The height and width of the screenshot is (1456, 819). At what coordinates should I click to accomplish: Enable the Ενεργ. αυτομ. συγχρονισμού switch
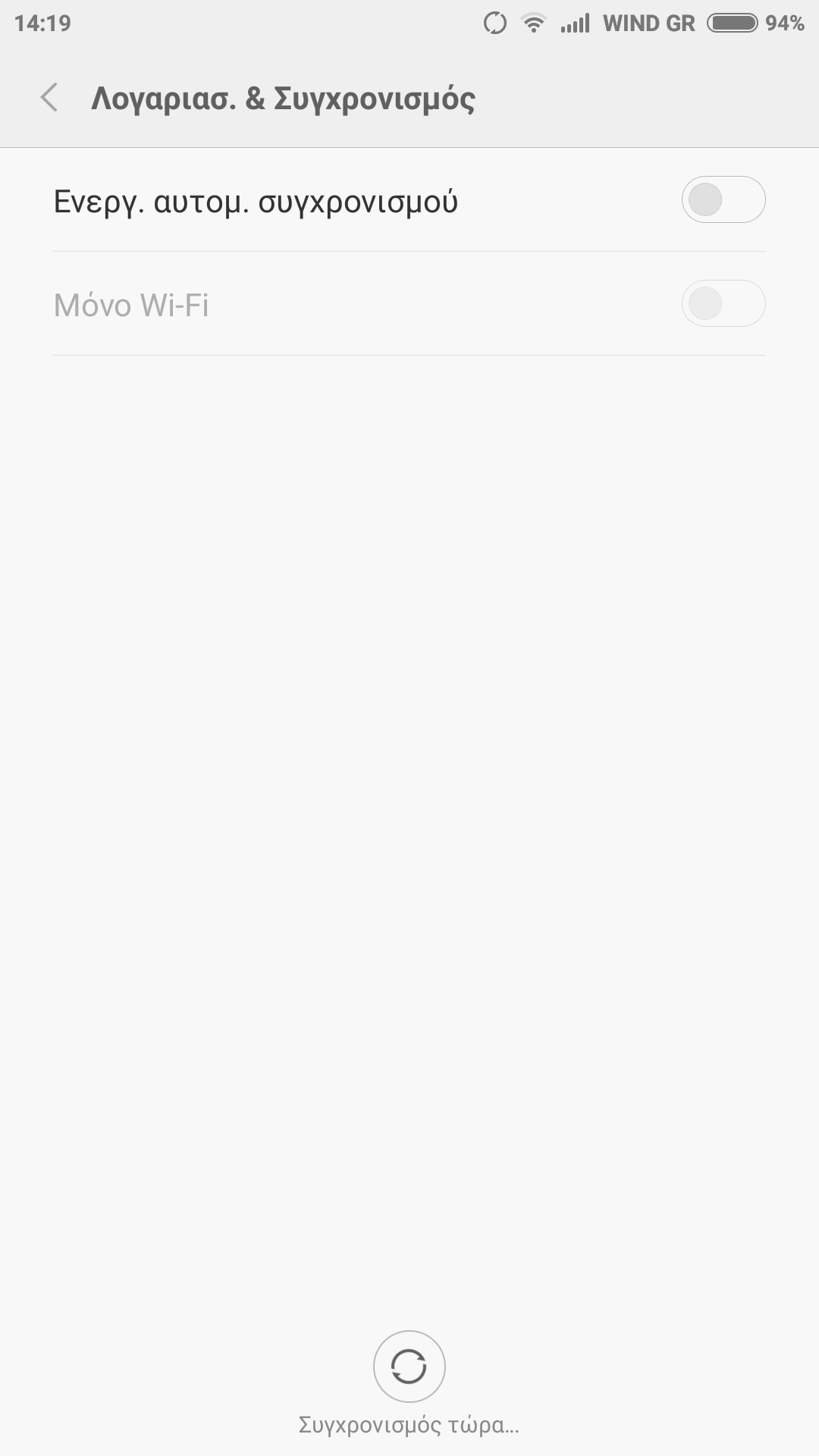[723, 199]
